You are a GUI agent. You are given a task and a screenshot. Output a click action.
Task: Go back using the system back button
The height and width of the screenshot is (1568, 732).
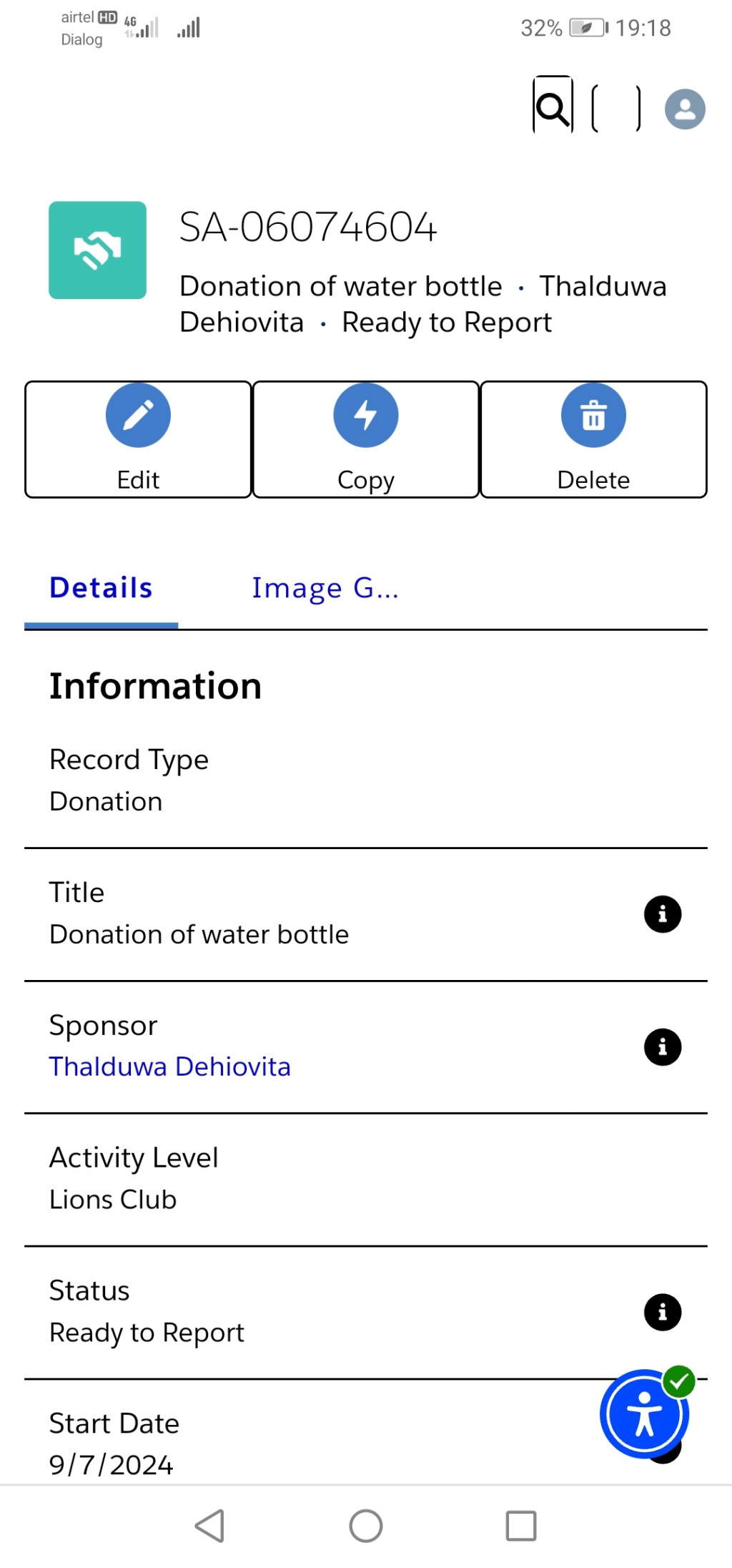click(210, 1526)
